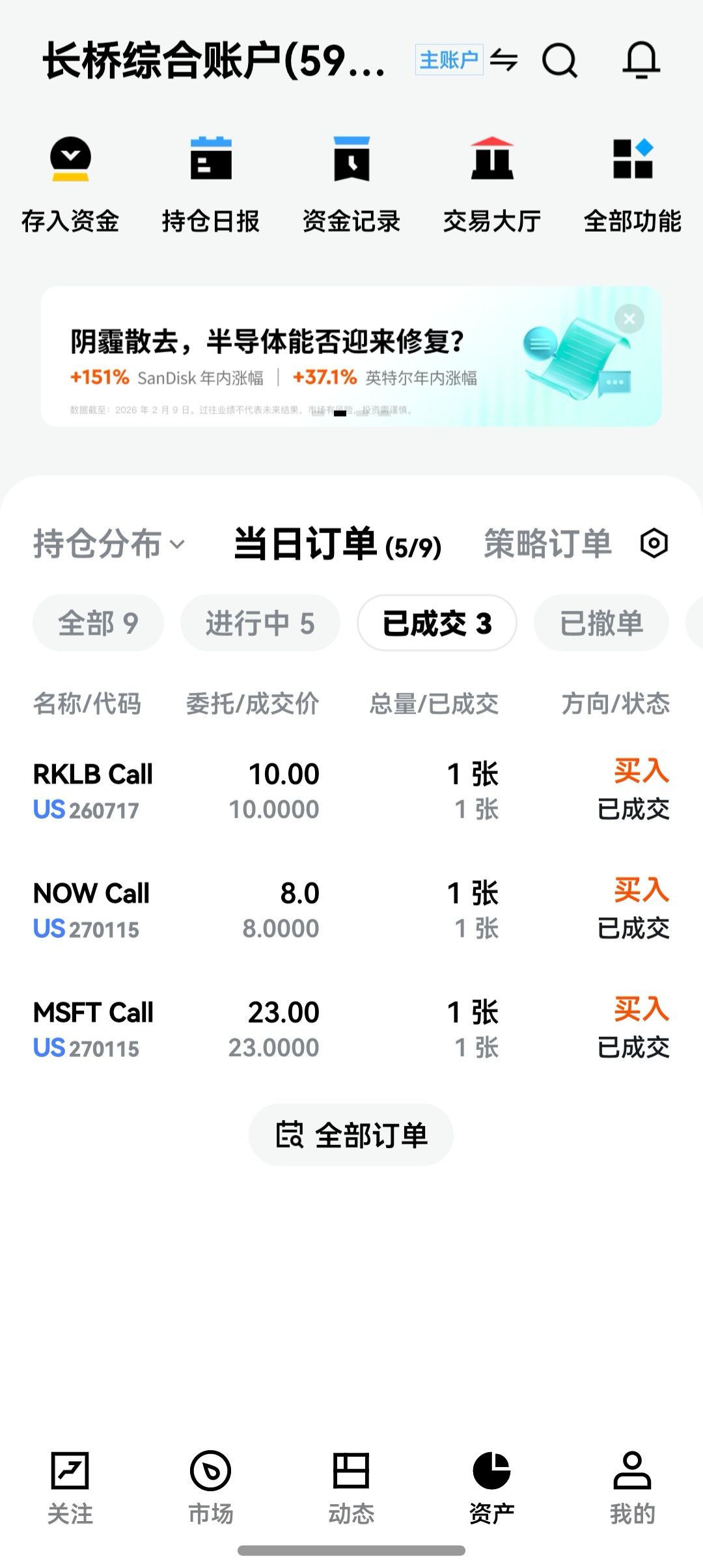
Task: Show 已撤单 cancelled orders
Action: [x=601, y=624]
